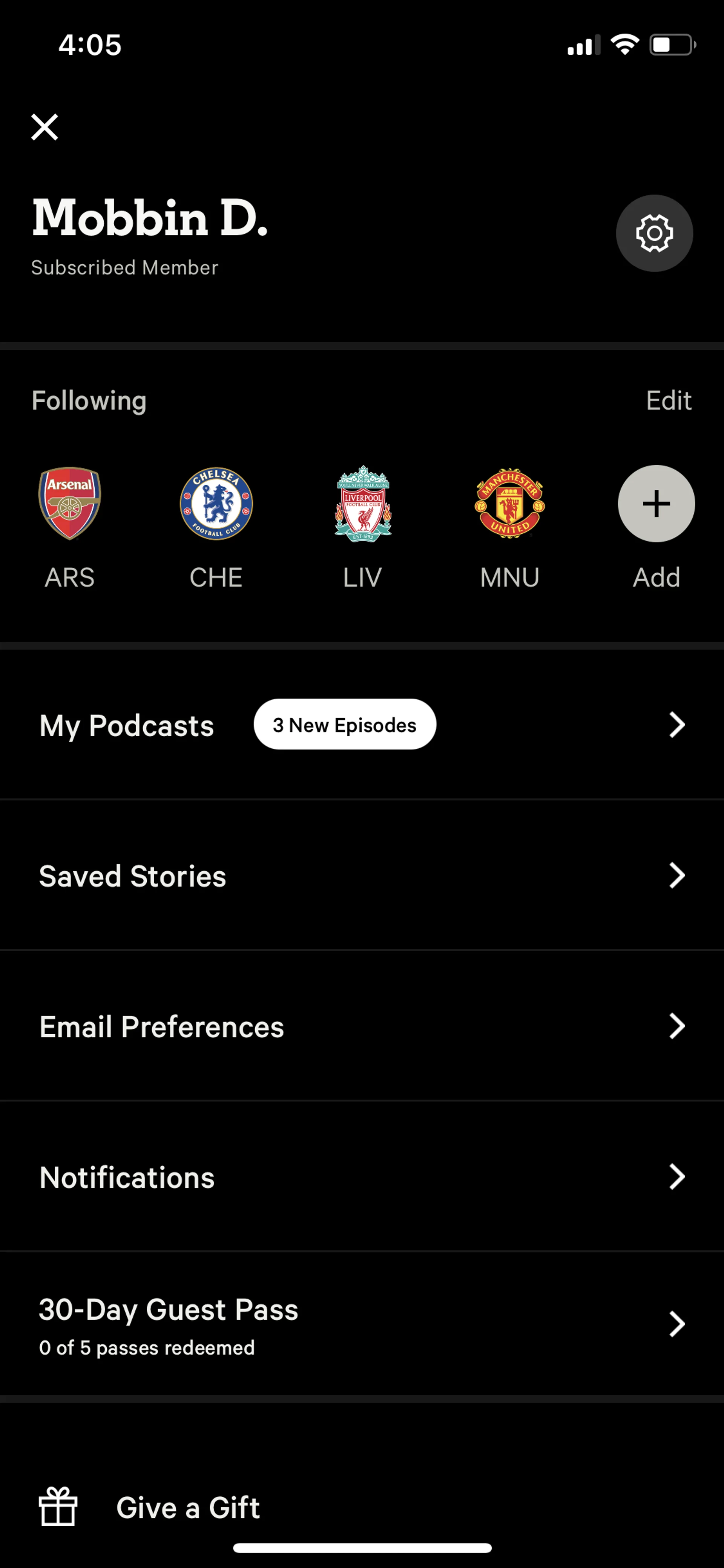Open Email Preferences
Screen dimensions: 724x1568
[x=362, y=1027]
